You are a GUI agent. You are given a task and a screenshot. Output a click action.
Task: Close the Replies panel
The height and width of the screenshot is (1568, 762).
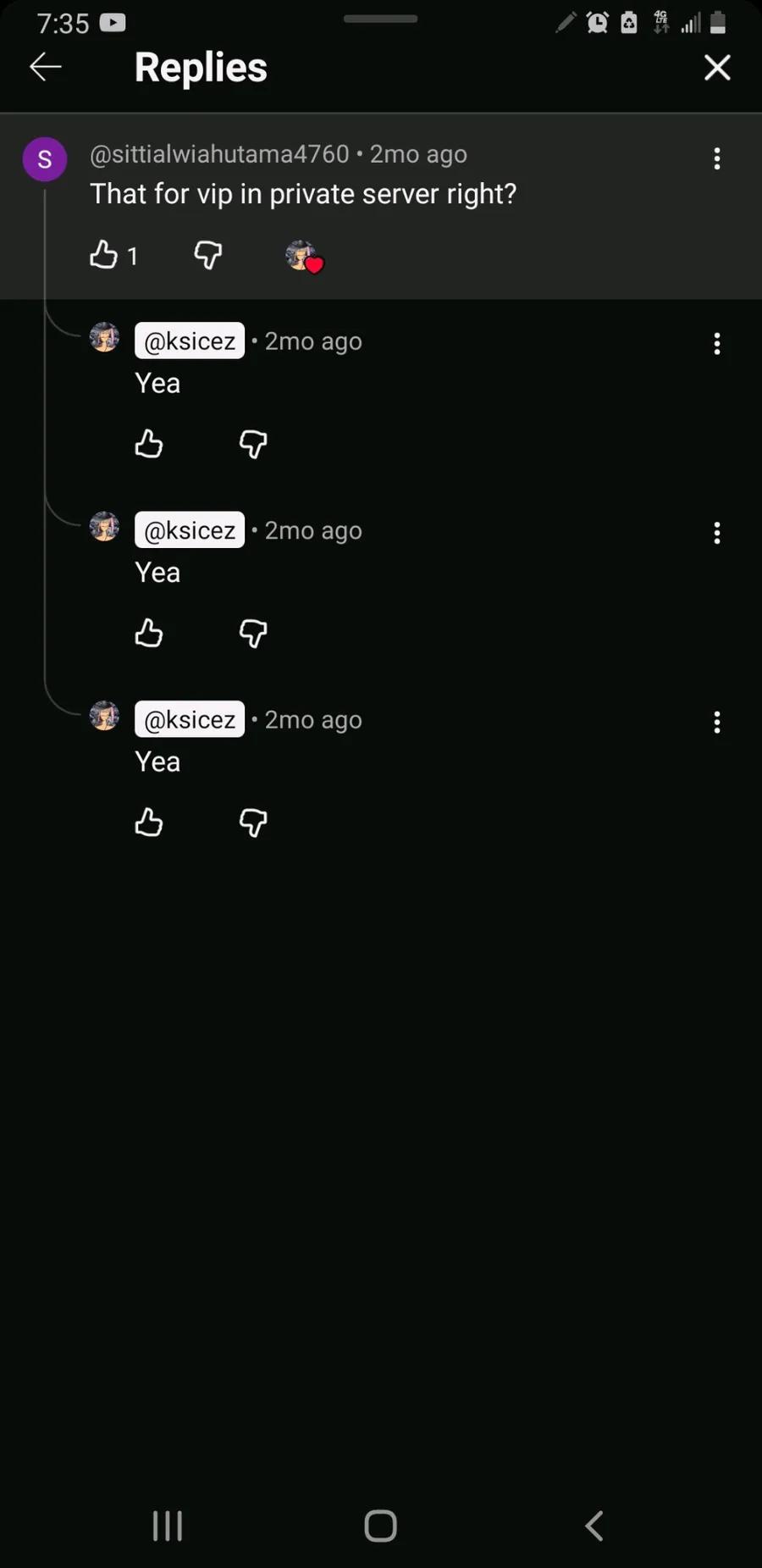716,68
